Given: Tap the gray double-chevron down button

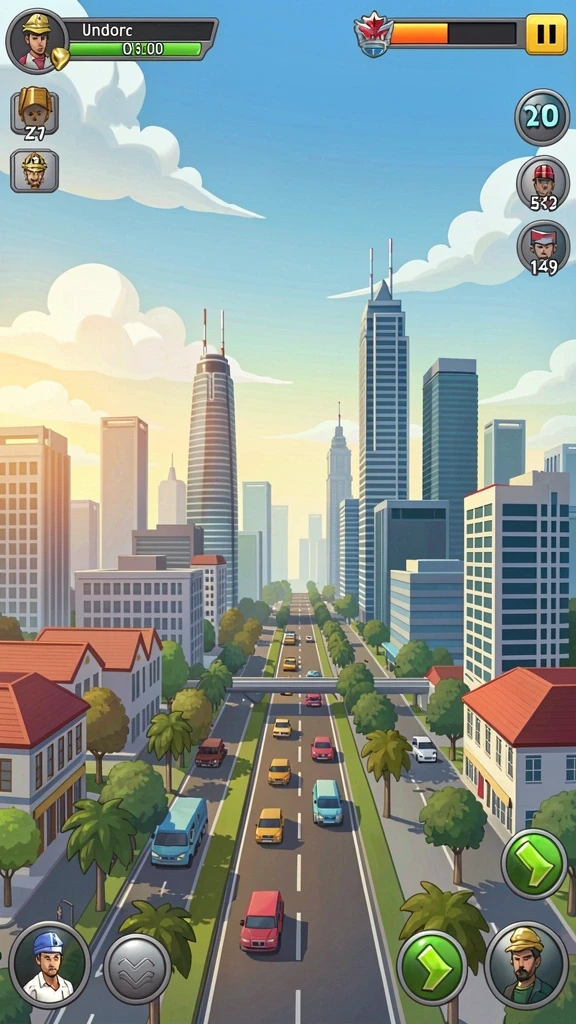Looking at the screenshot, I should [138, 968].
